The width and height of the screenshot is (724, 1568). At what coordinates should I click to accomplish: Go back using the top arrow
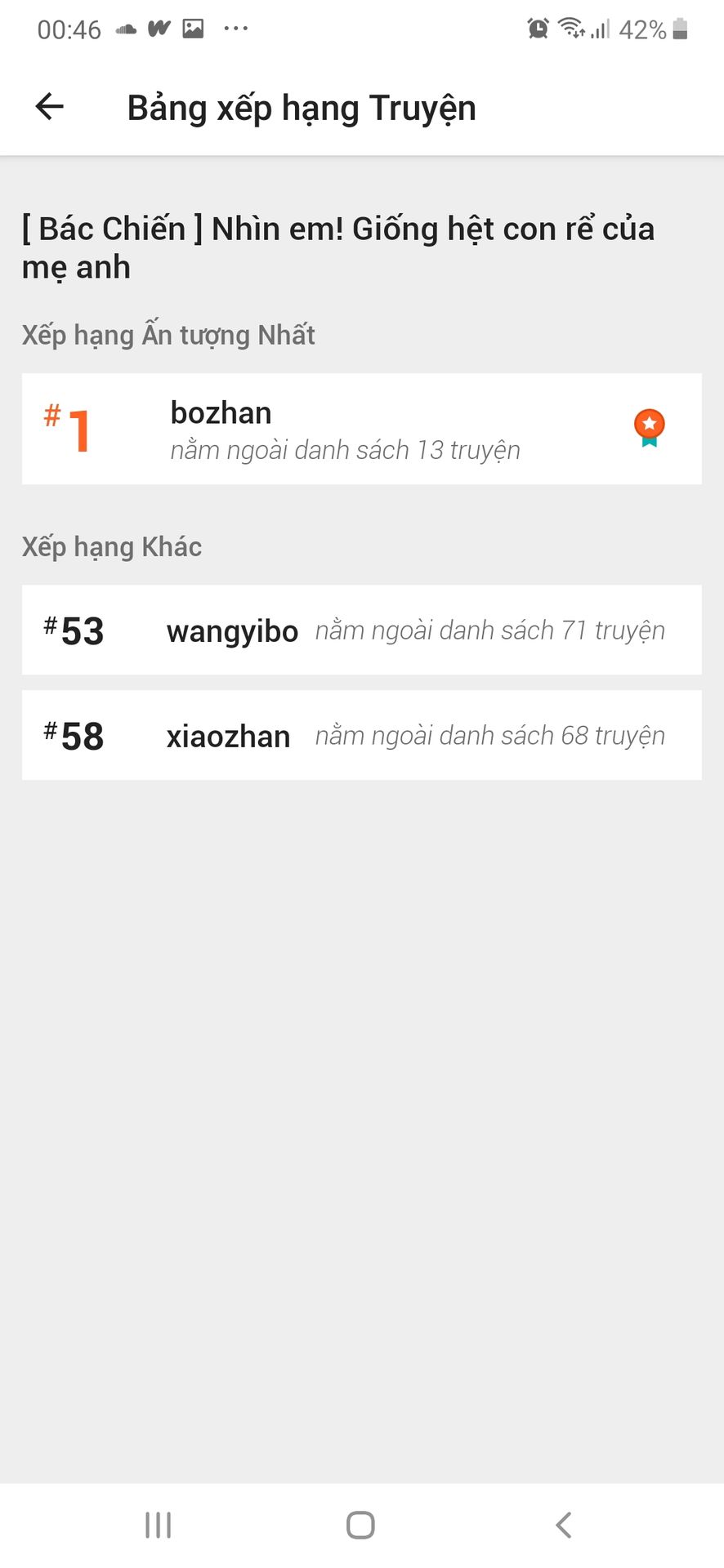coord(50,106)
